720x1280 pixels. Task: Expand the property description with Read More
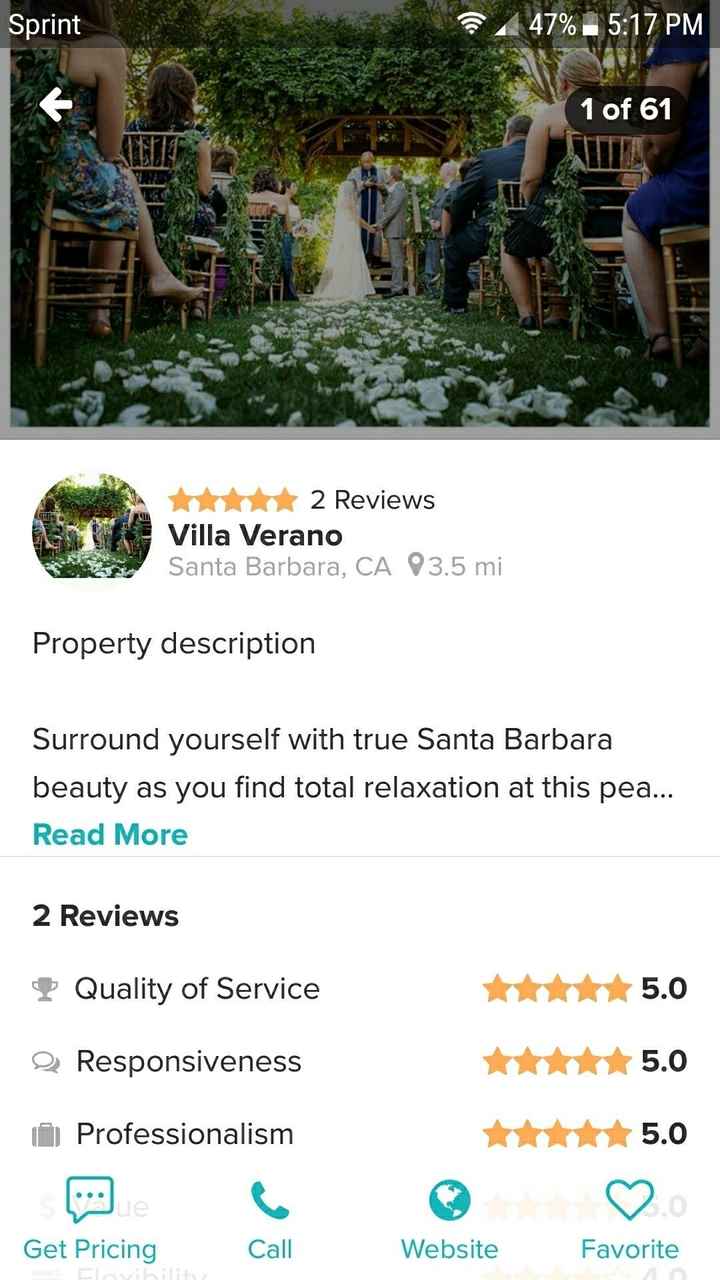(110, 834)
